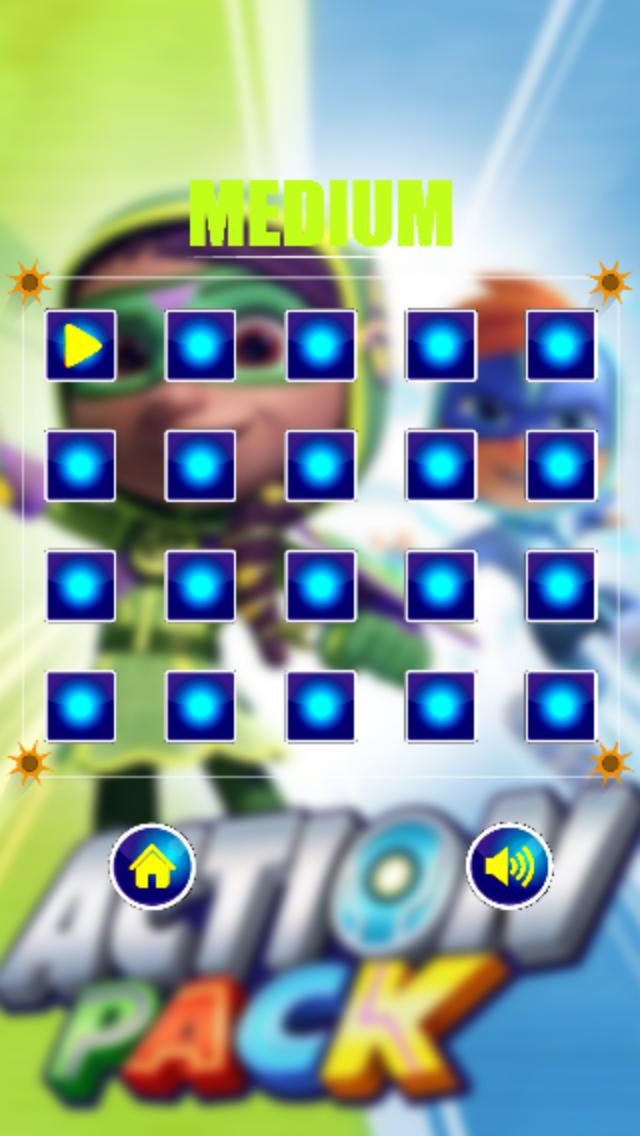This screenshot has height=1136, width=640.
Task: Start the first level with play arrow
Action: (80, 346)
